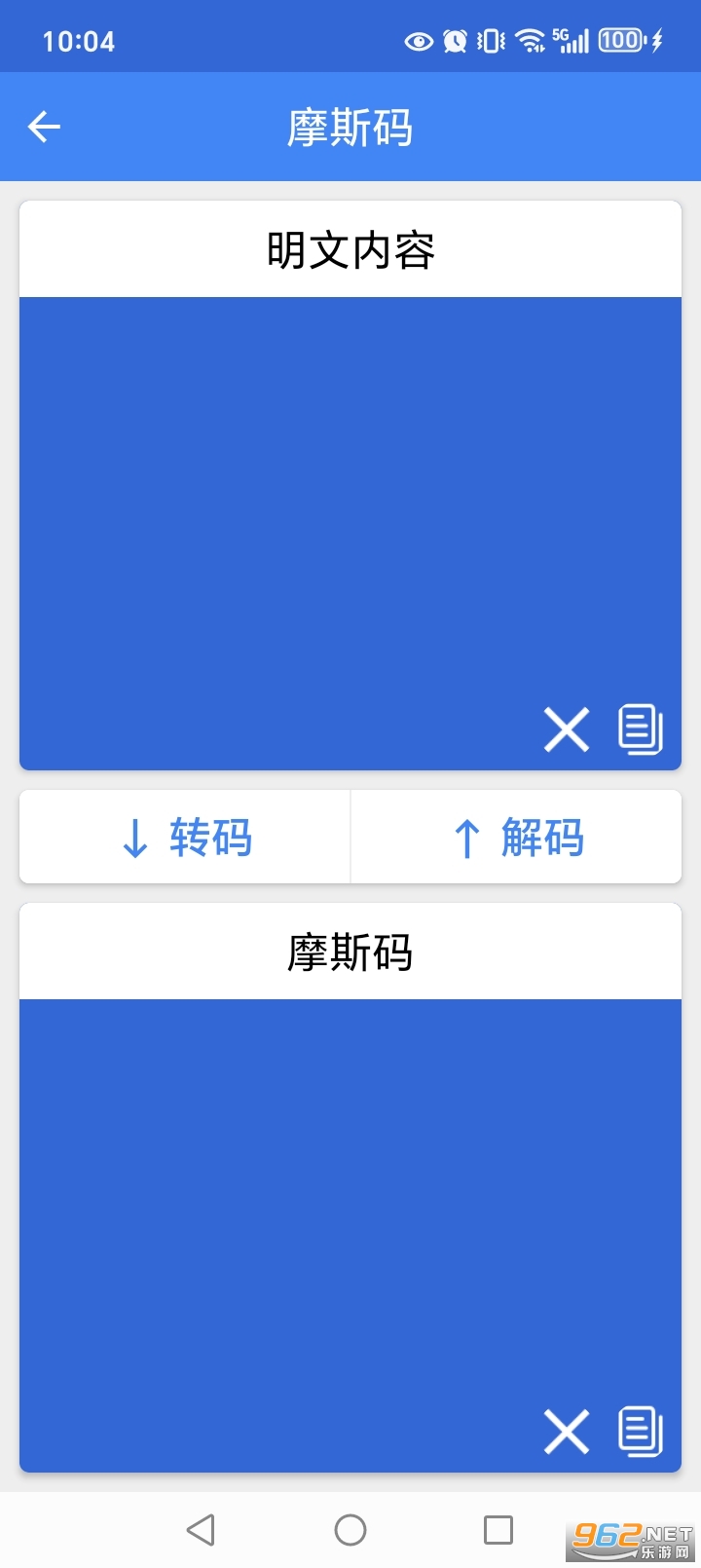Tap the down arrow on the 转码 button

[x=134, y=838]
